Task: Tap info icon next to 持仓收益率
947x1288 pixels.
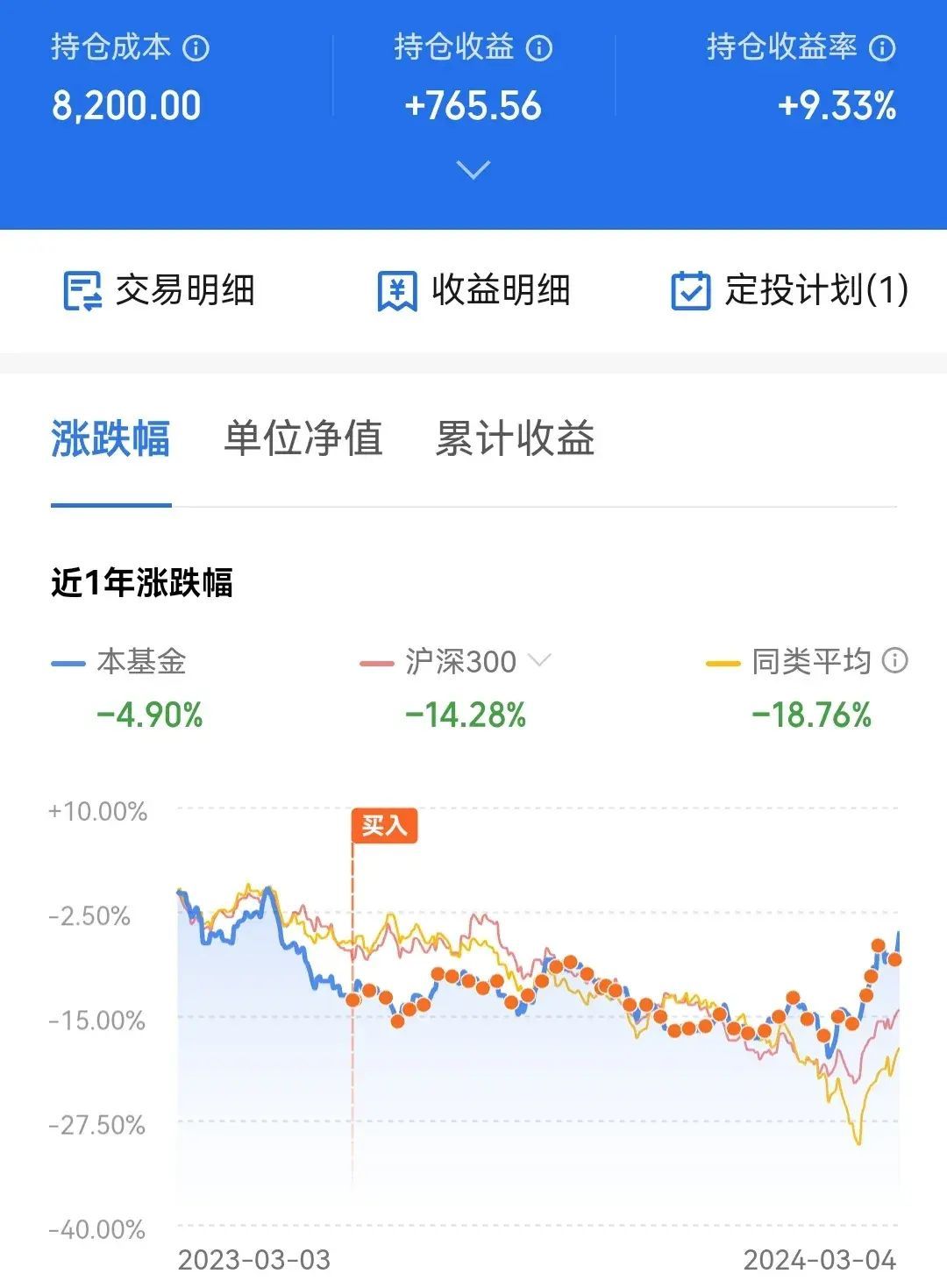Action: 881,48
